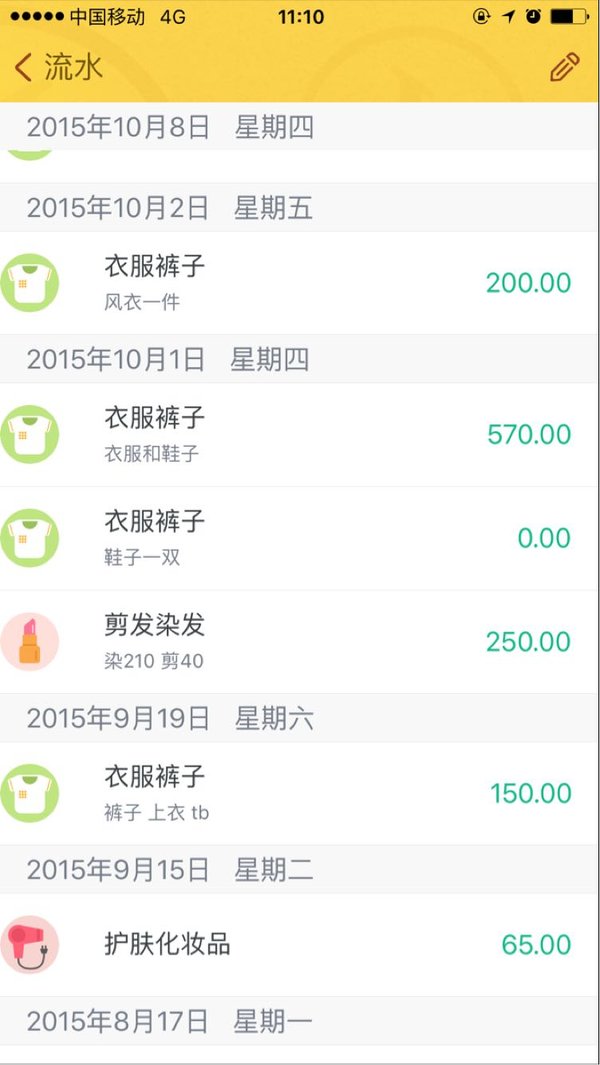Open the 护肤化妆品 65.00 record

tap(298, 945)
